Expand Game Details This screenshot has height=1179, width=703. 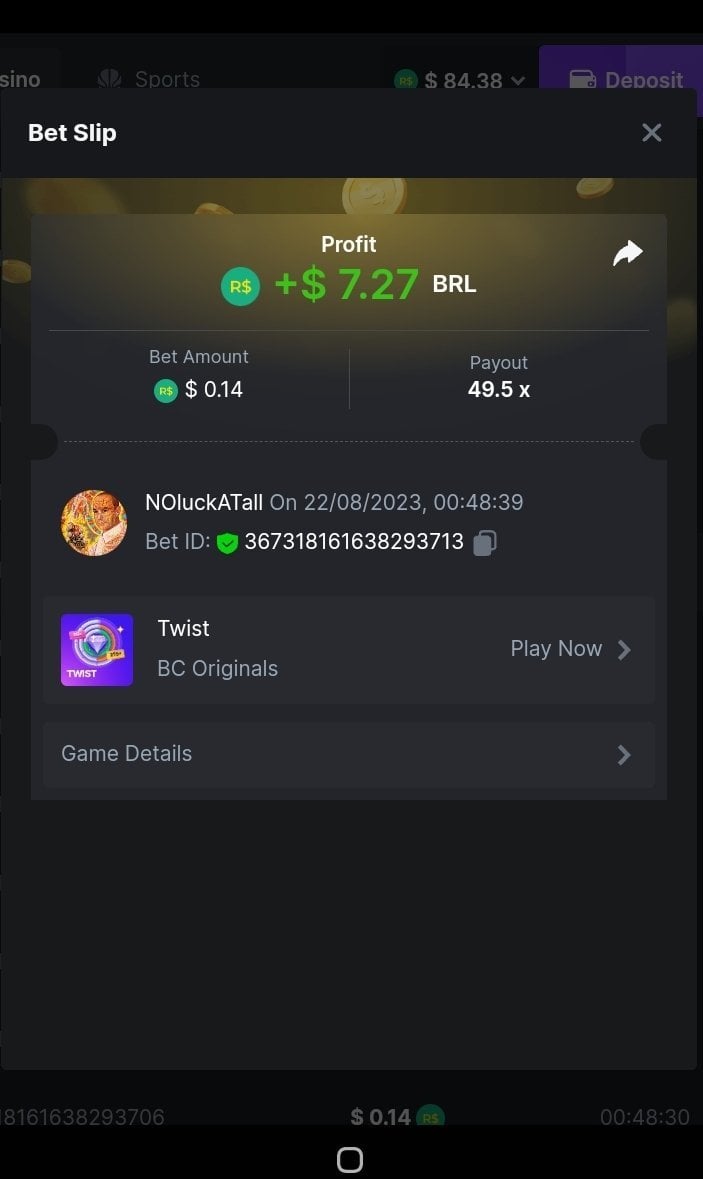[x=349, y=754]
